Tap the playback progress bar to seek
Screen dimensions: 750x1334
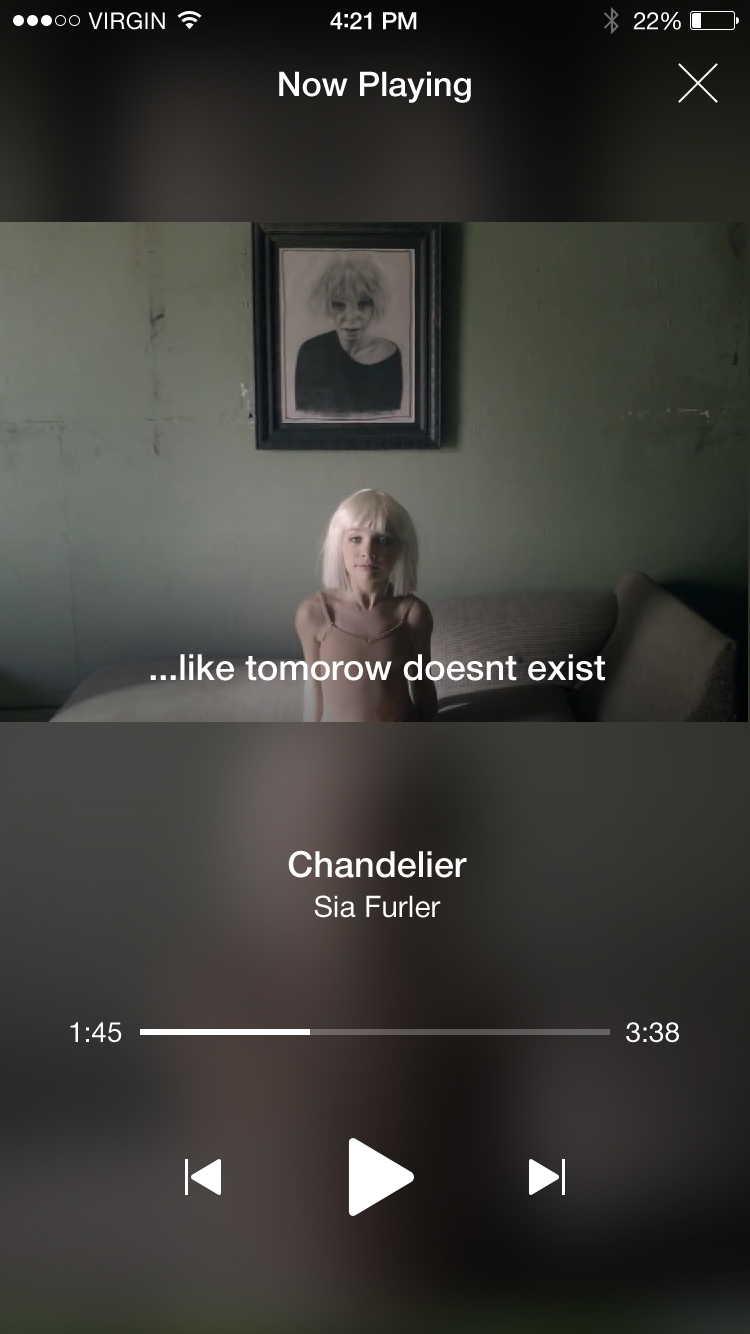pos(374,1031)
